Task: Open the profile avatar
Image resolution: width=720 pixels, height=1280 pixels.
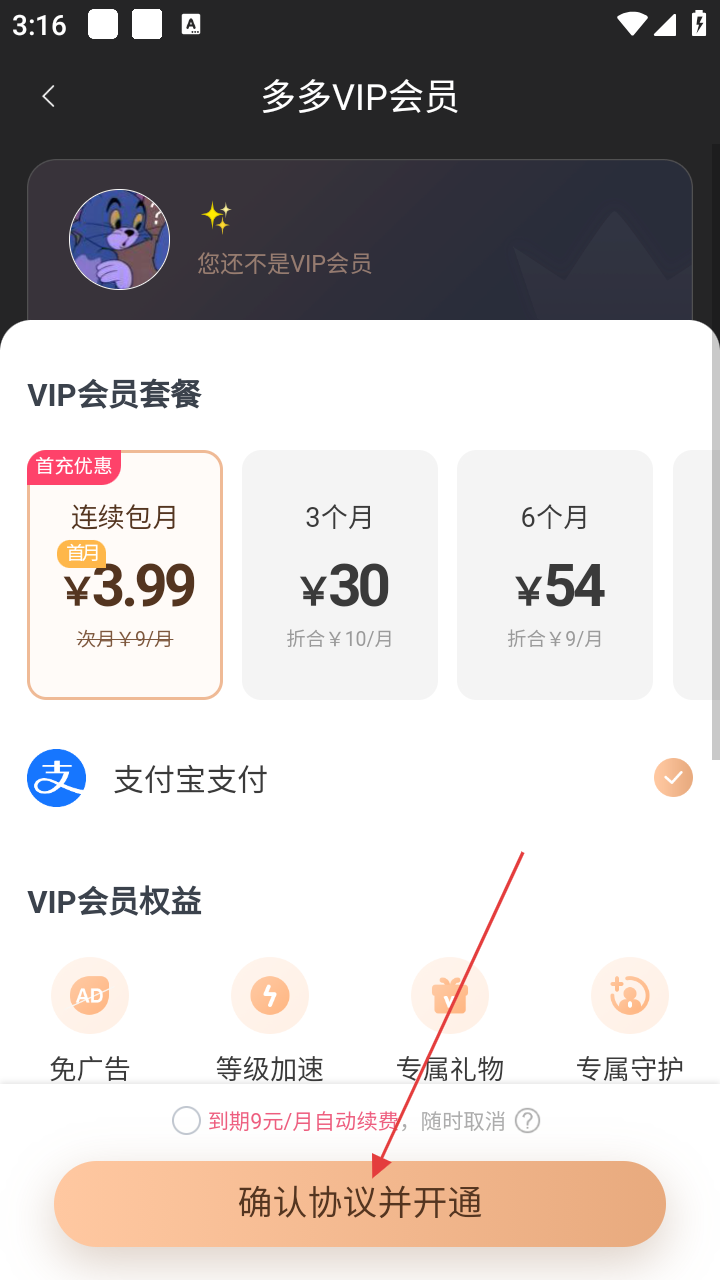Action: pyautogui.click(x=119, y=239)
